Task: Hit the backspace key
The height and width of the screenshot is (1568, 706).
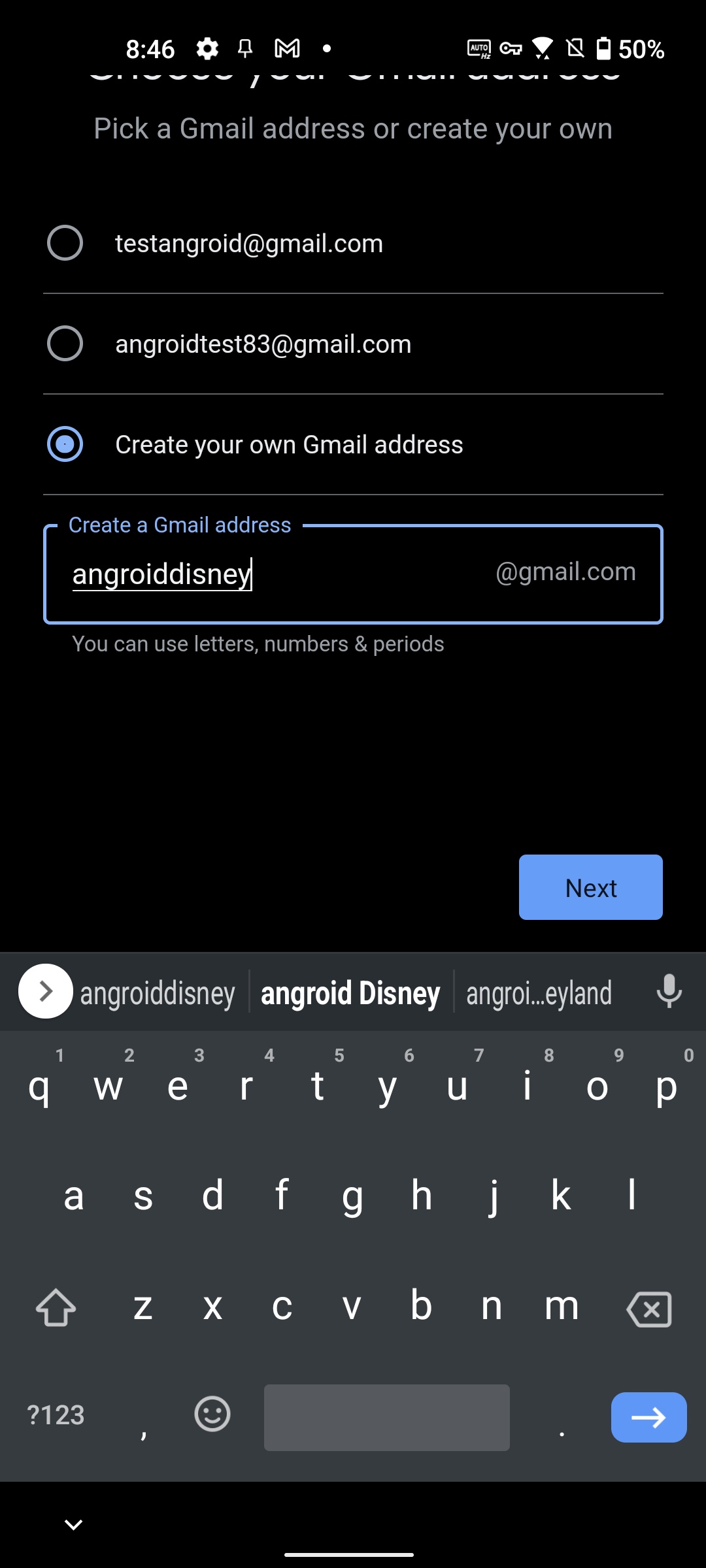Action: 648,1309
